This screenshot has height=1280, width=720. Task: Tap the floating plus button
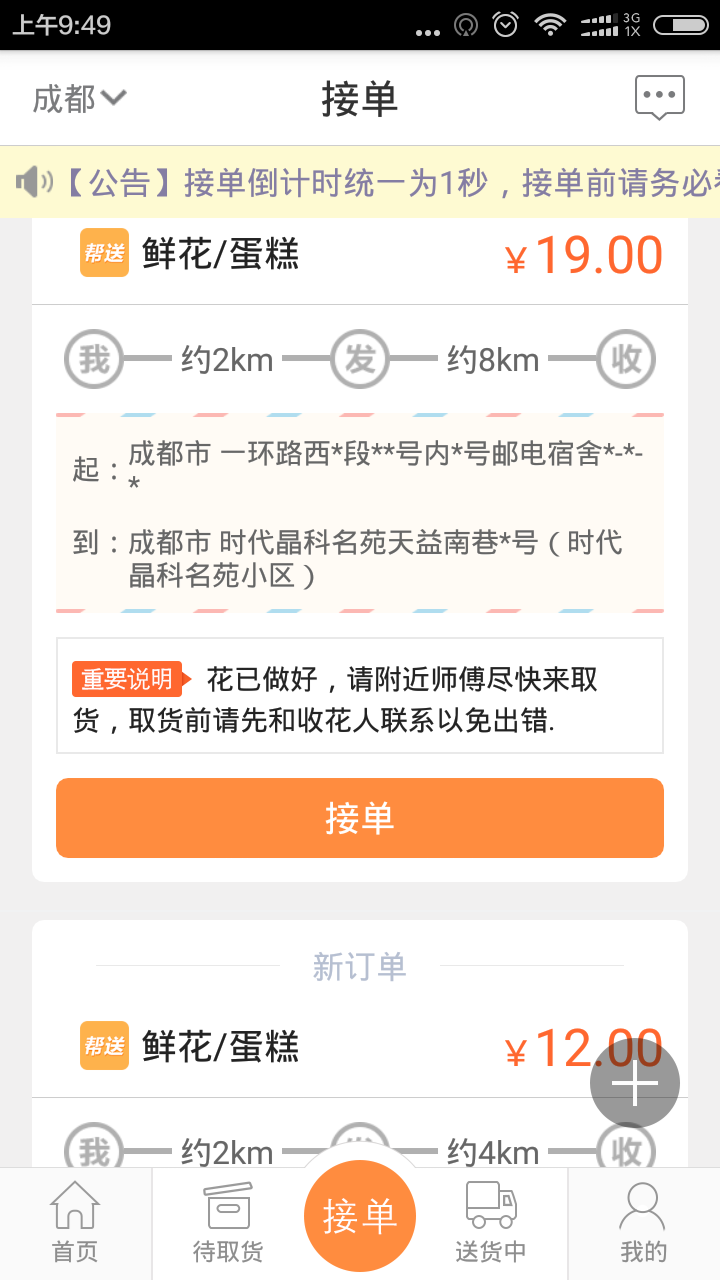635,1084
